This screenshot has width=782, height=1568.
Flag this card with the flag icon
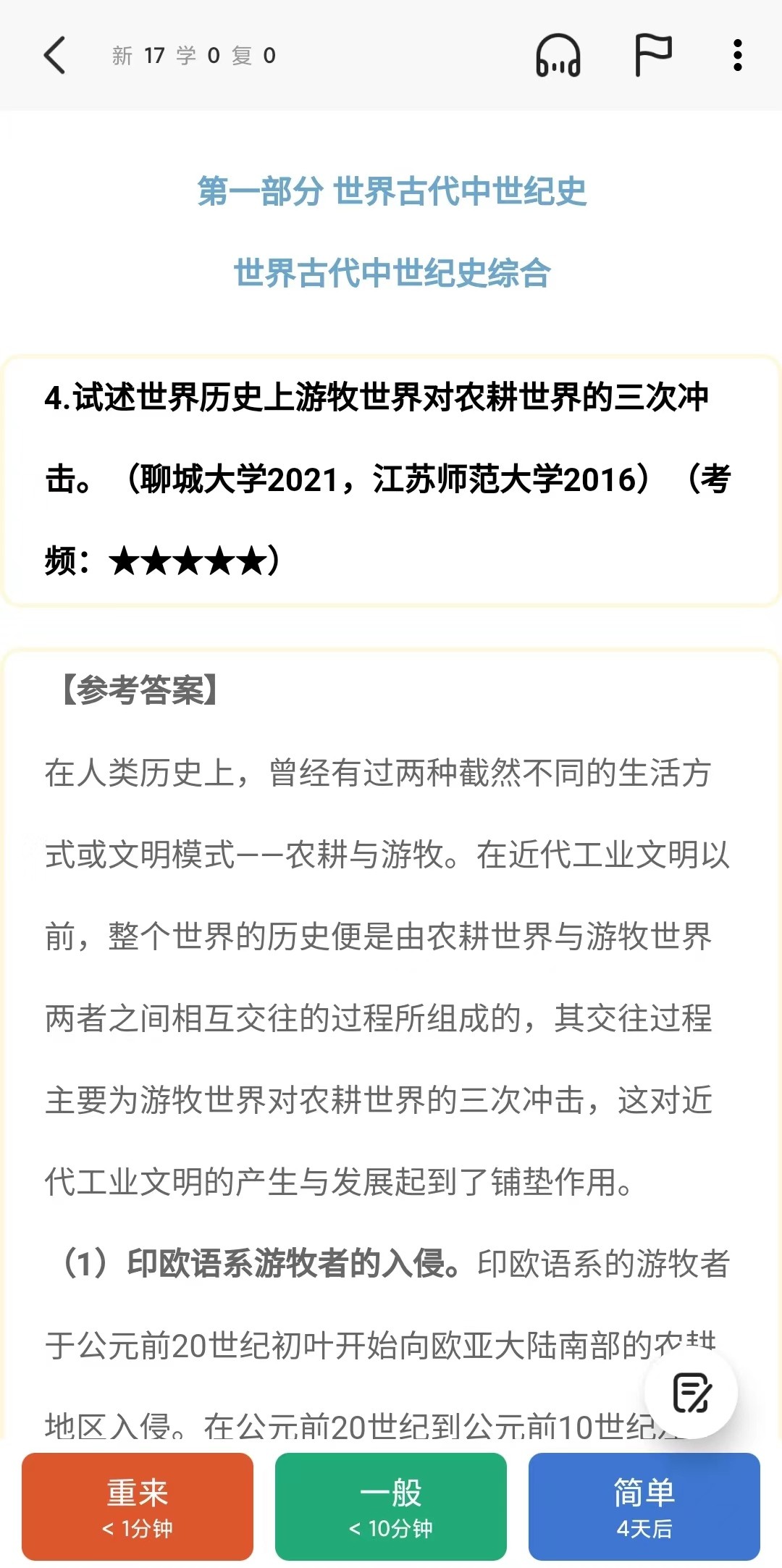click(x=652, y=55)
